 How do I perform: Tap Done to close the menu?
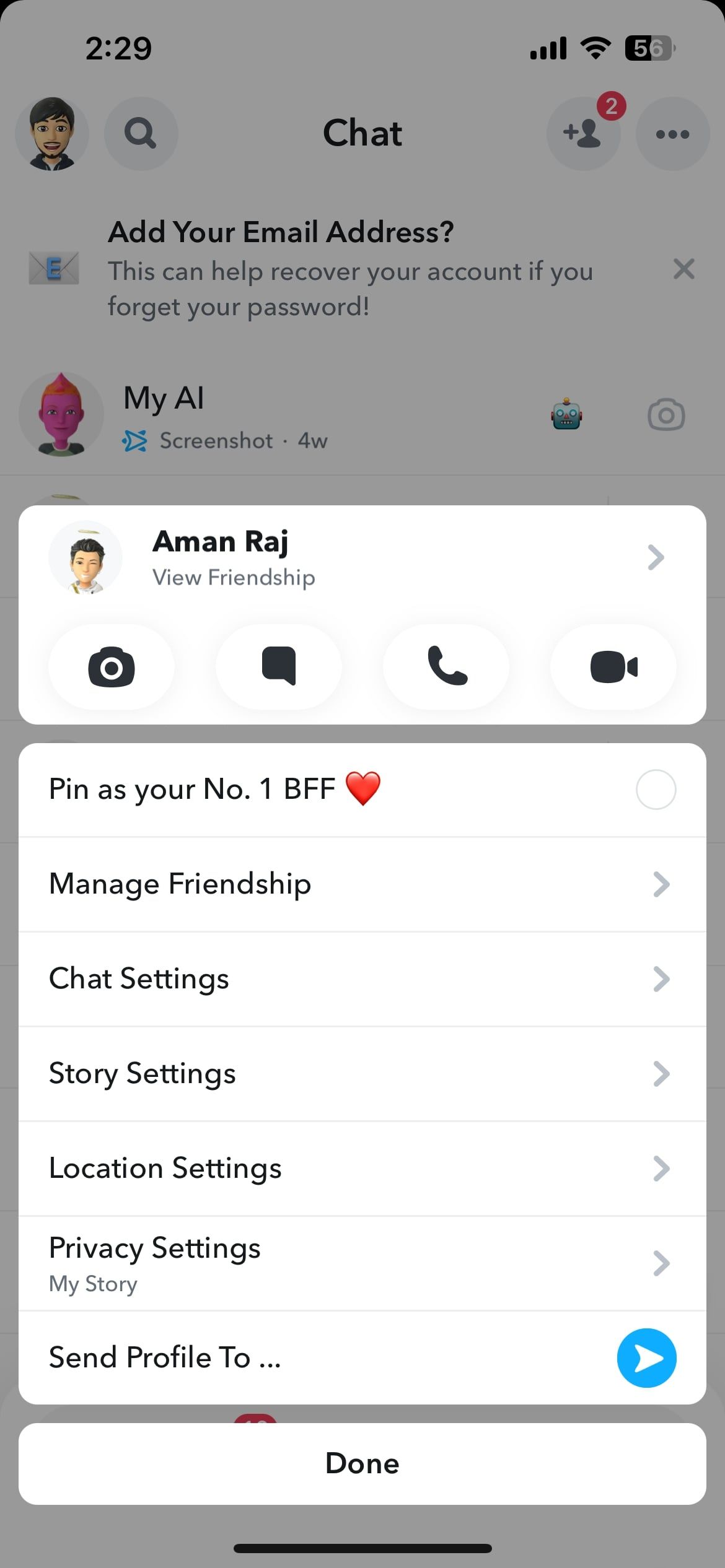click(x=362, y=1463)
